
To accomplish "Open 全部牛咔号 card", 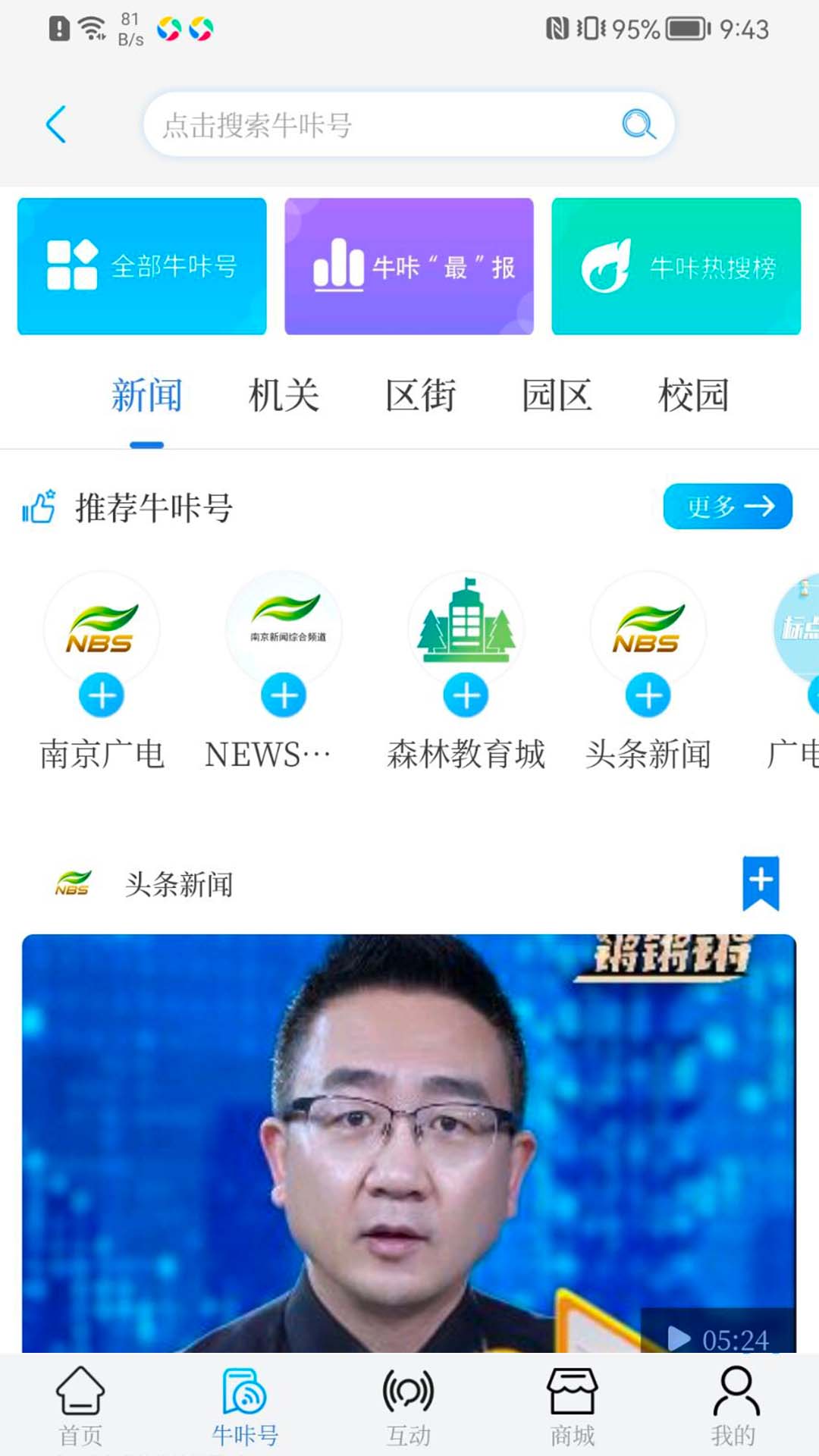I will (142, 266).
